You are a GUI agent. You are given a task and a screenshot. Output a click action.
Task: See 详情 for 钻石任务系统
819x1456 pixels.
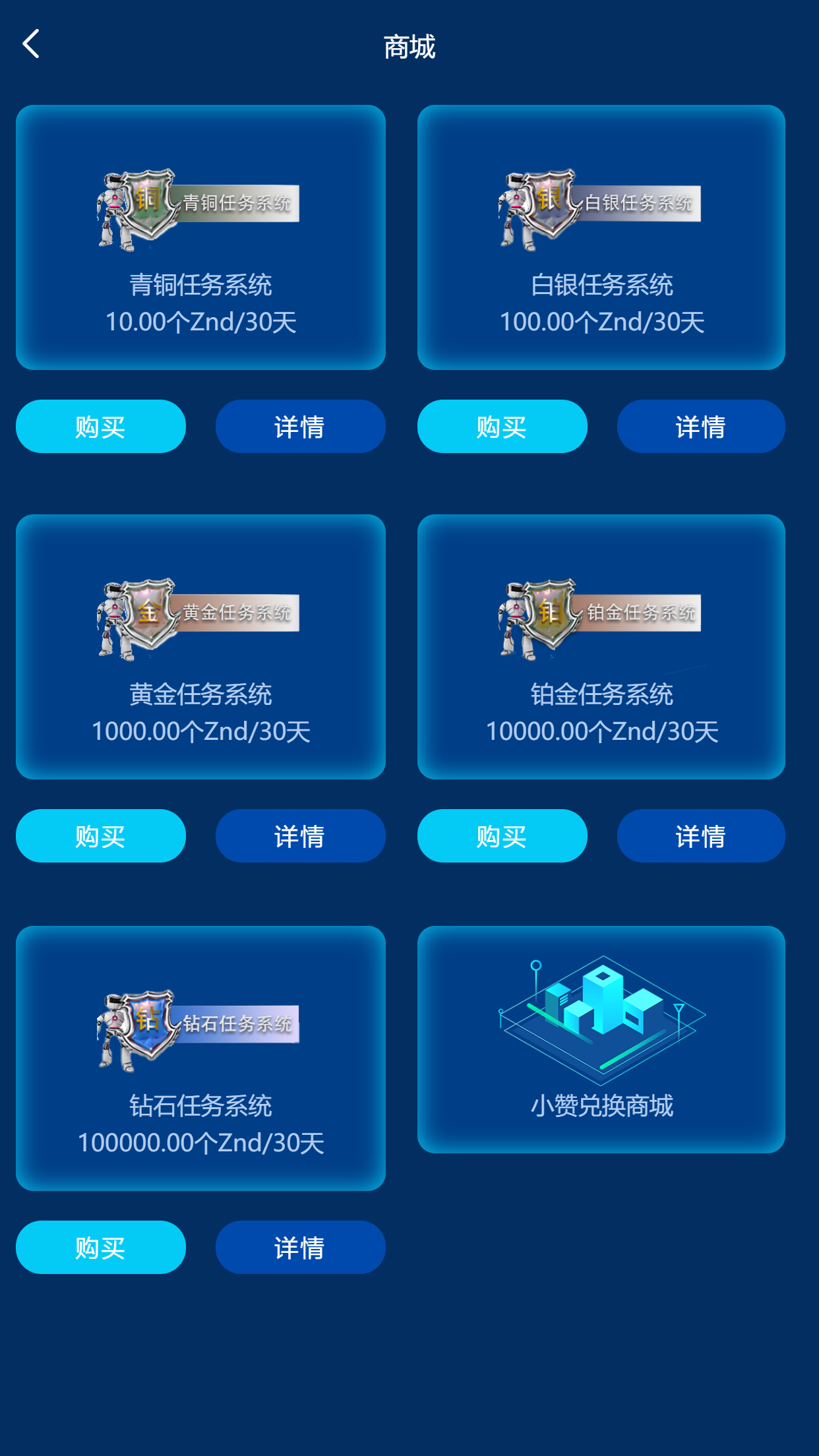point(300,1247)
